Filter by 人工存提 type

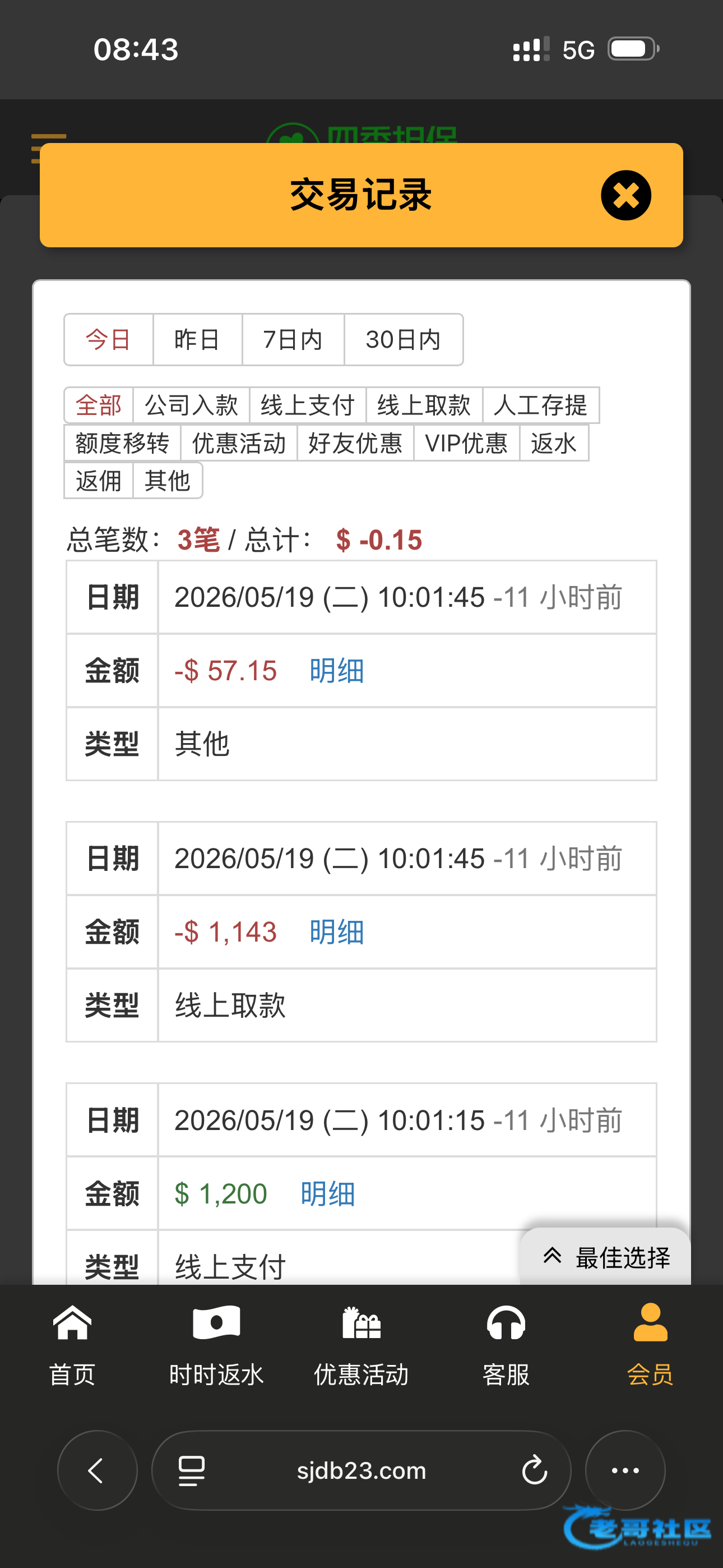tap(540, 405)
